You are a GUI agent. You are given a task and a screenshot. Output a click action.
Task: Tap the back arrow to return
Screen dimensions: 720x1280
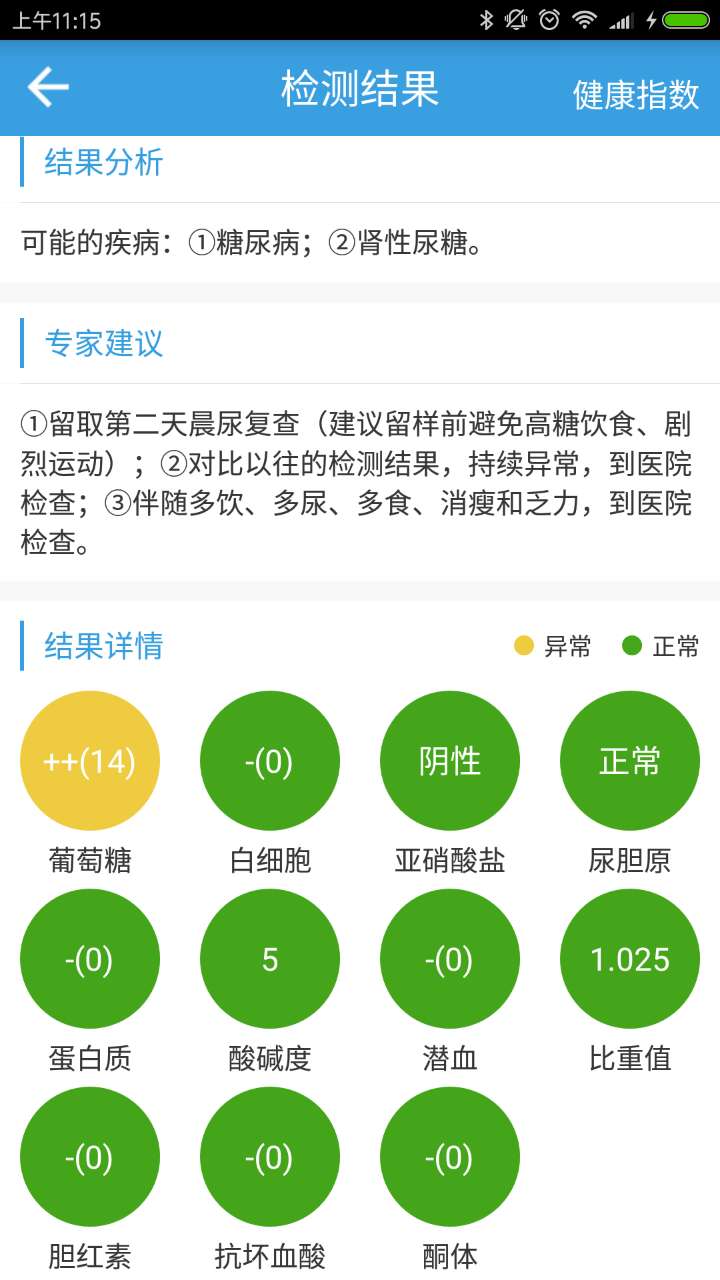[46, 88]
